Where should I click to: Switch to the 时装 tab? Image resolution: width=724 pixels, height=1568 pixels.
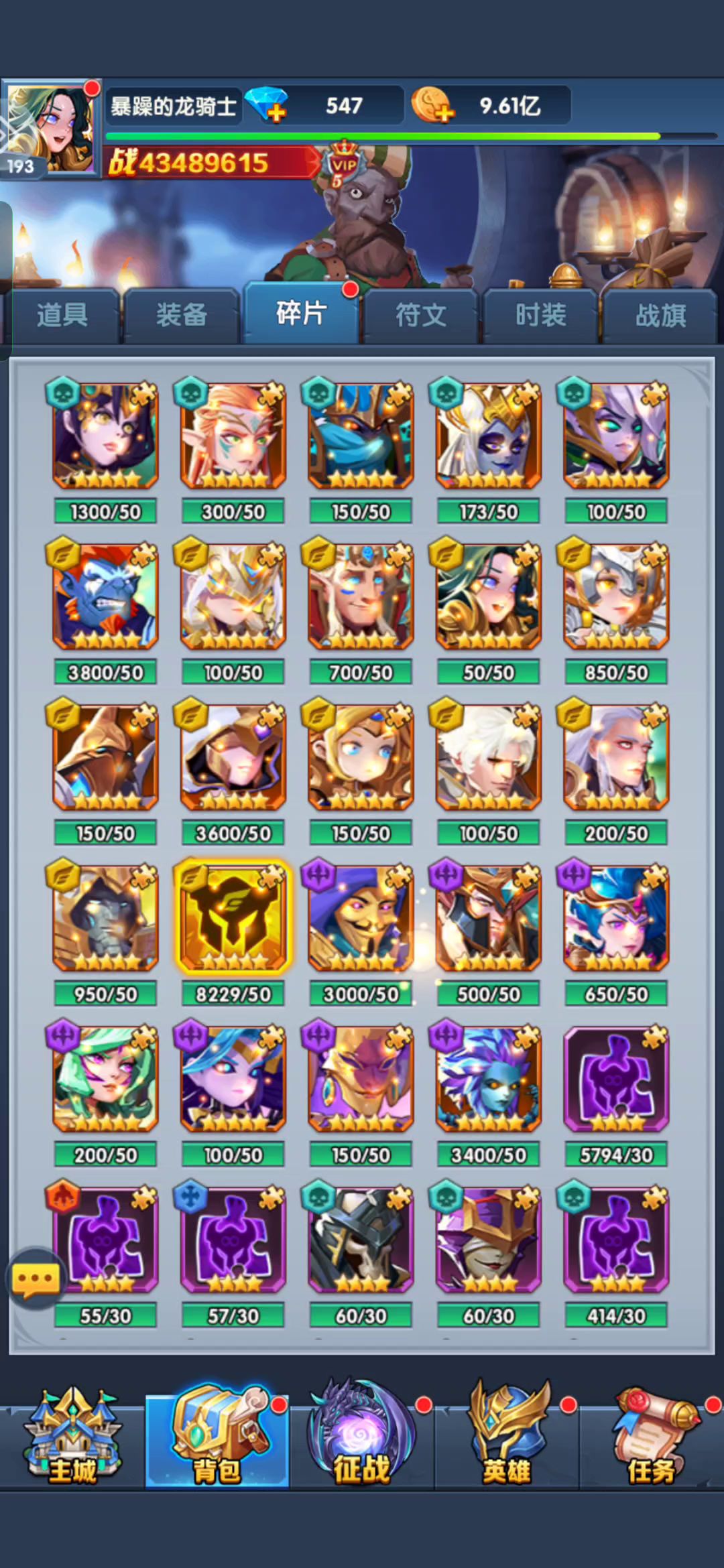540,315
